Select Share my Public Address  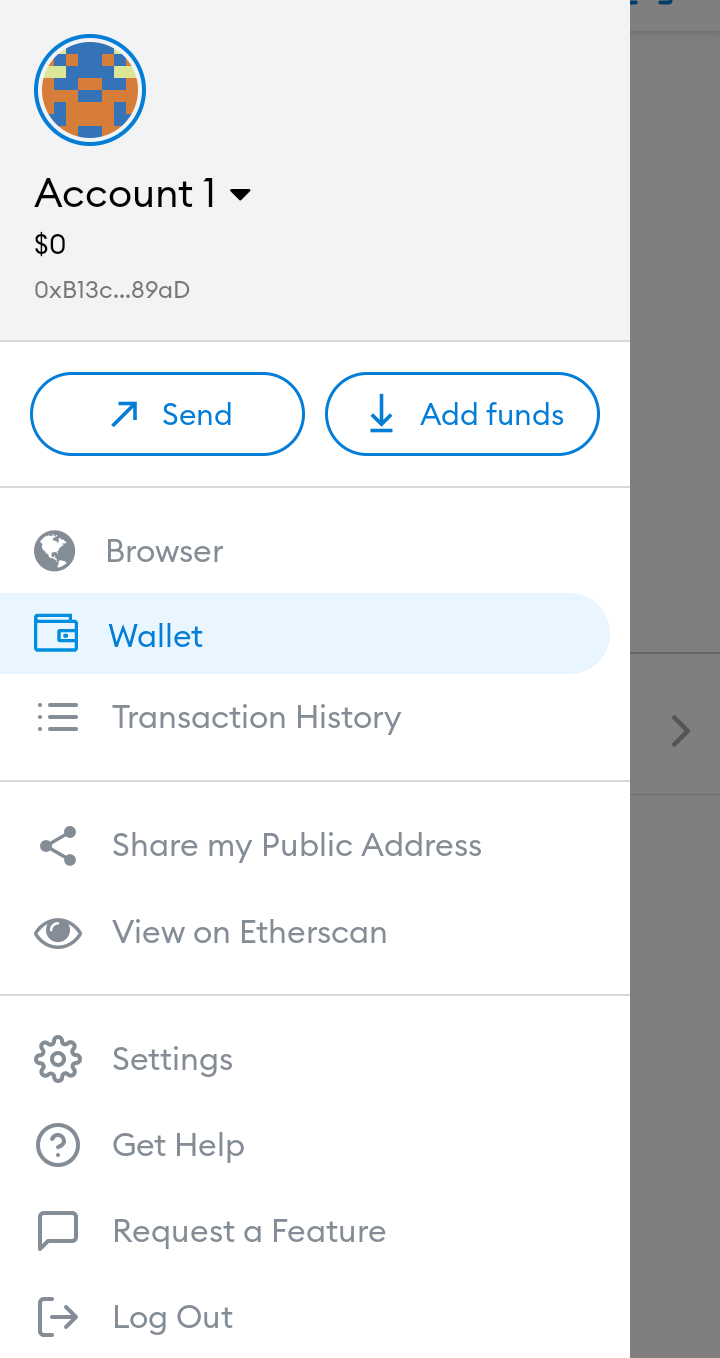tap(296, 845)
